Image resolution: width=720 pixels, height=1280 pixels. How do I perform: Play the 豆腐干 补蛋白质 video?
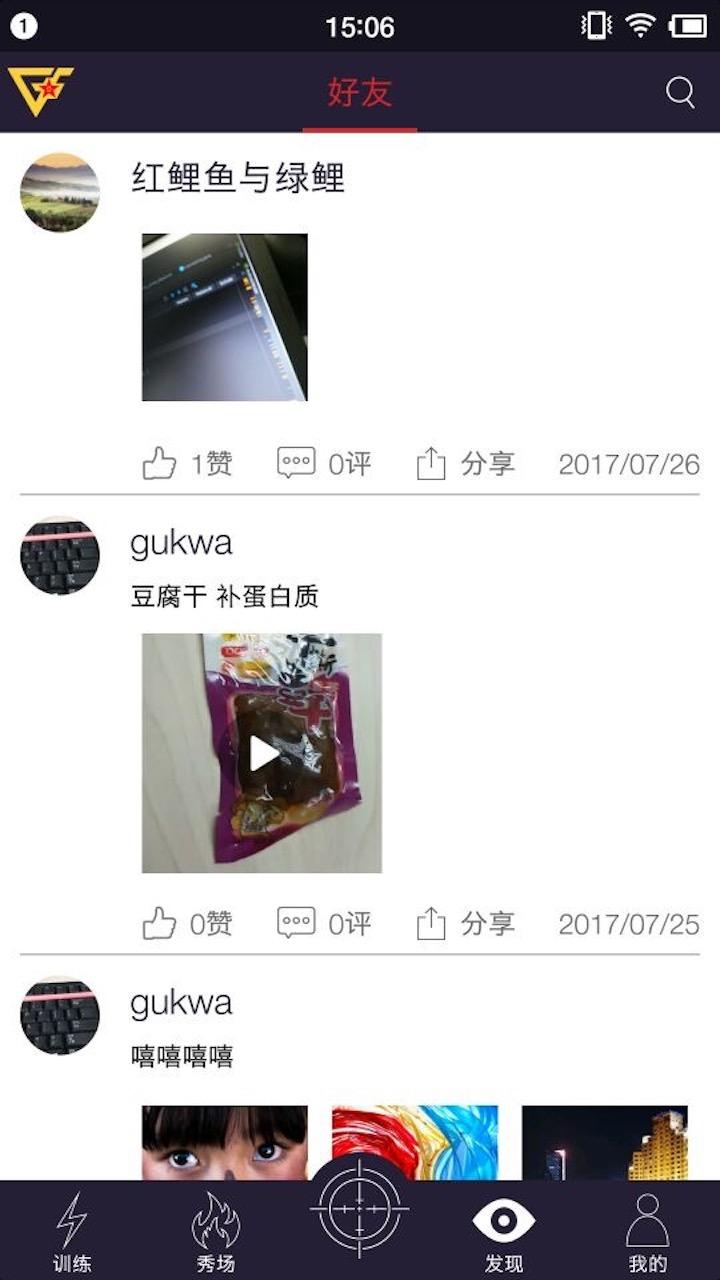tap(262, 753)
